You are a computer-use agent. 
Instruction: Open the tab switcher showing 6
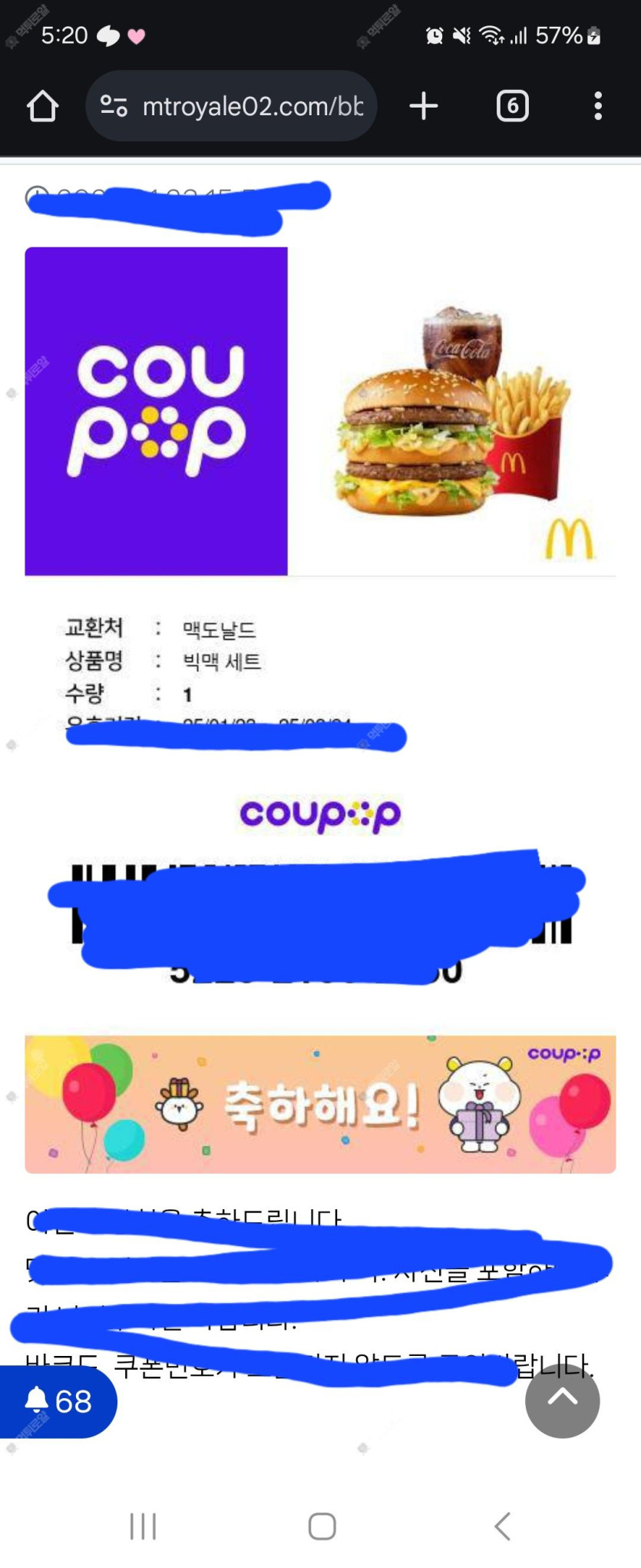pos(512,106)
